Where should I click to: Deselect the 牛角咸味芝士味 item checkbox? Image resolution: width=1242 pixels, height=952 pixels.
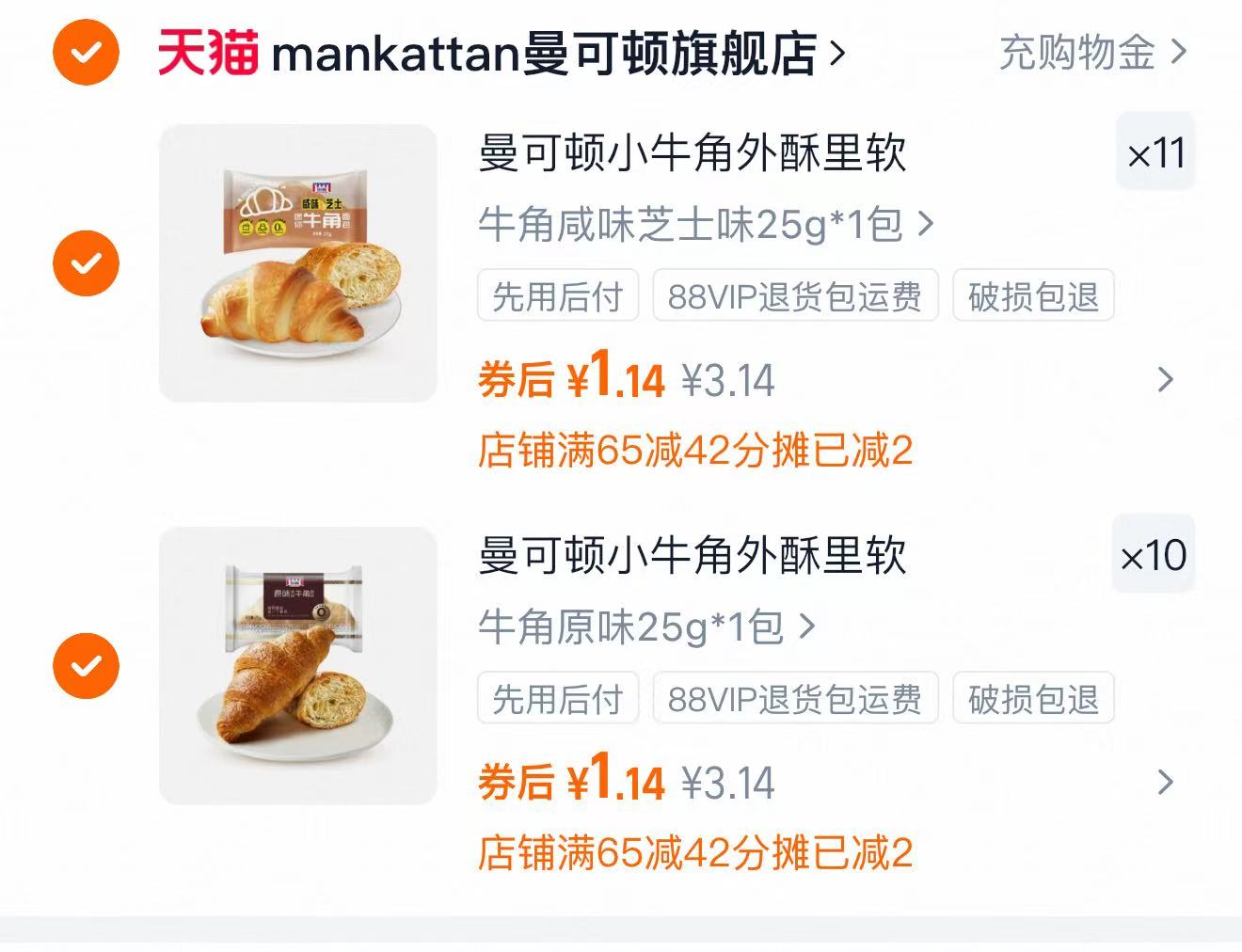[x=86, y=262]
